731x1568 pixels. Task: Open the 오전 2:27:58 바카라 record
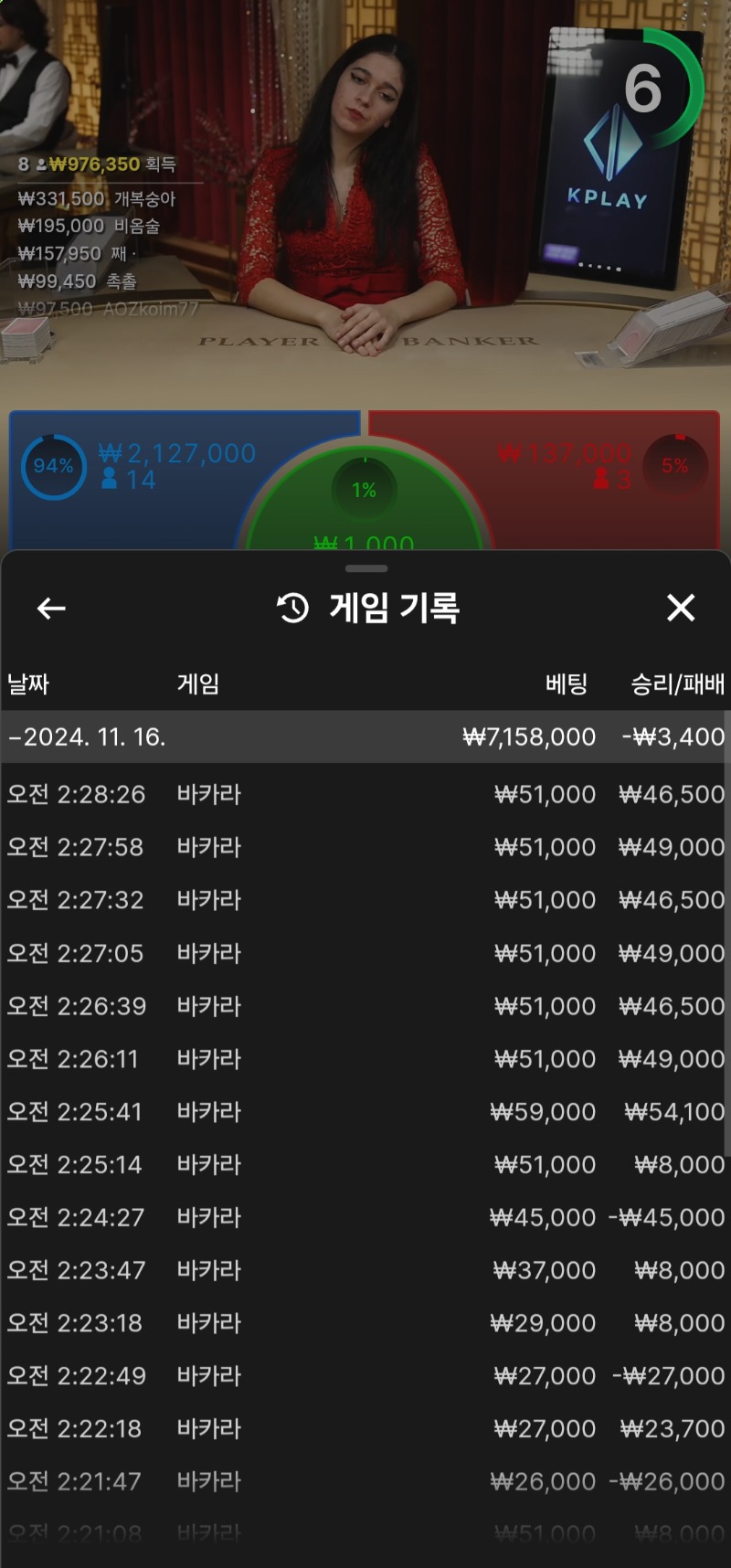pos(365,847)
